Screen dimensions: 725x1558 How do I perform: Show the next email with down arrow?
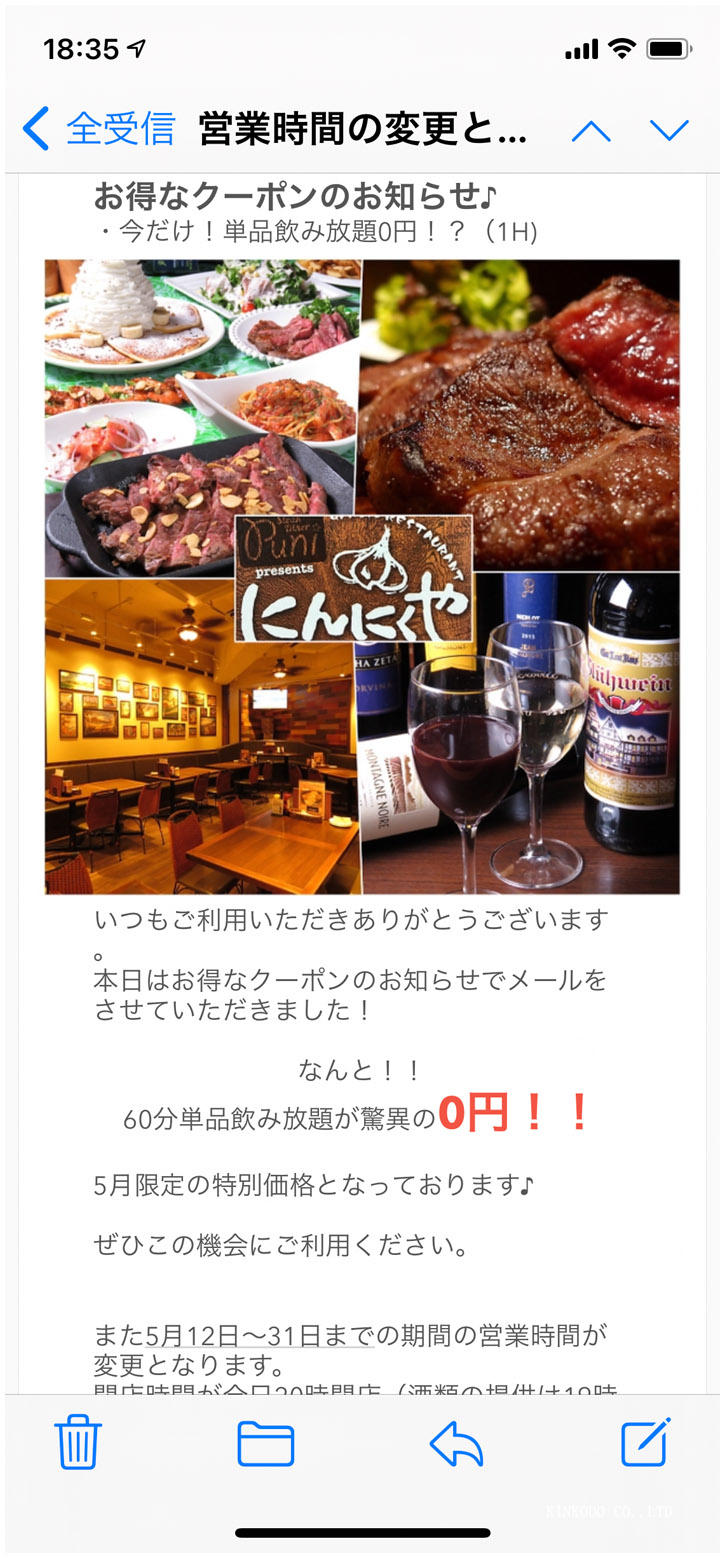(669, 130)
